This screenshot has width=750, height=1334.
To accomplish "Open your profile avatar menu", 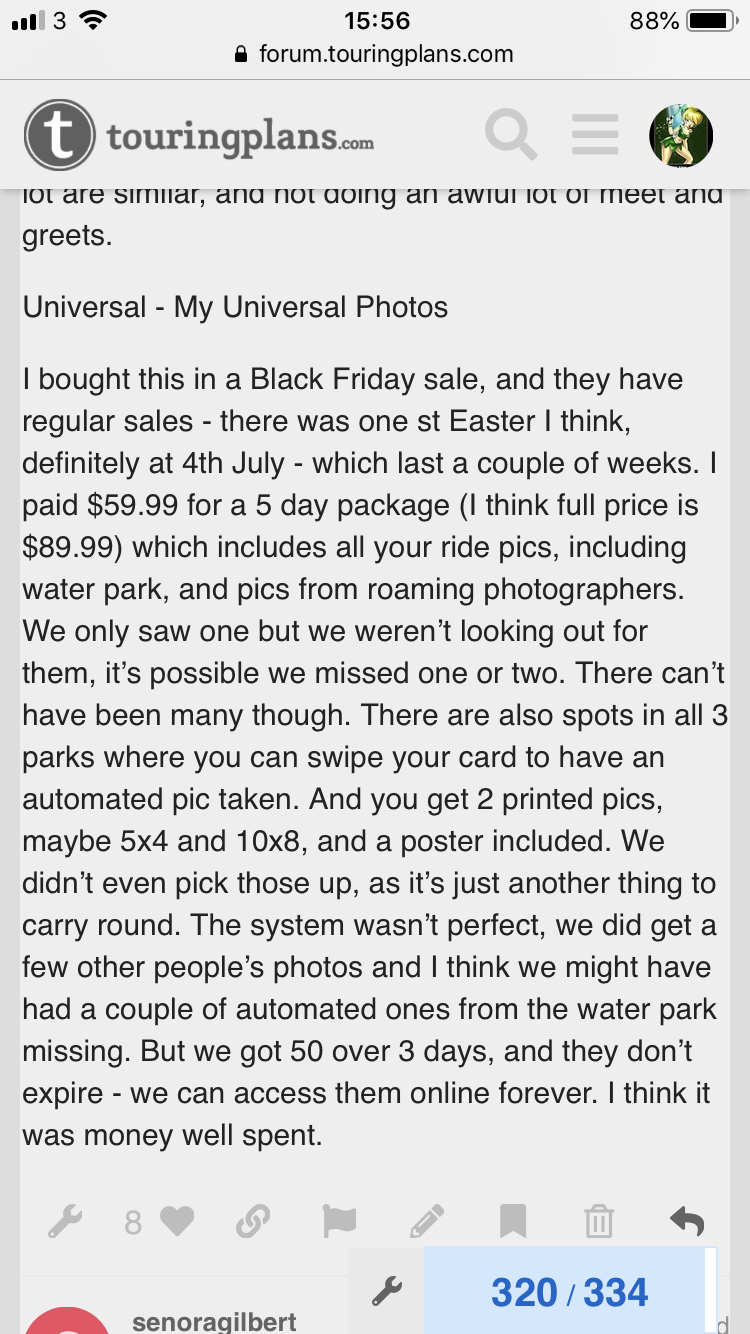I will (x=681, y=135).
